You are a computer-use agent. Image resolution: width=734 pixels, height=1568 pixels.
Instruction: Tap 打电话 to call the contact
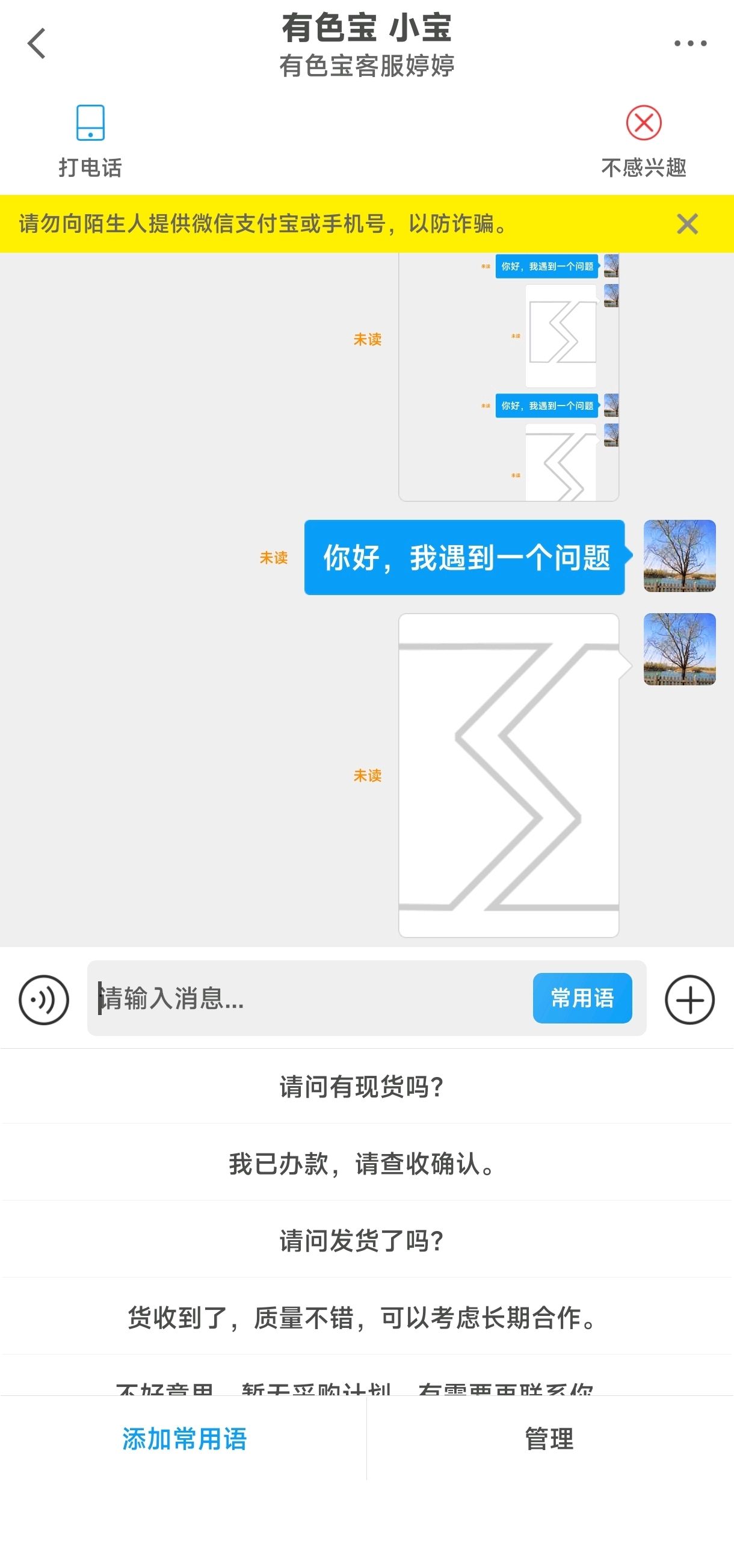click(90, 141)
